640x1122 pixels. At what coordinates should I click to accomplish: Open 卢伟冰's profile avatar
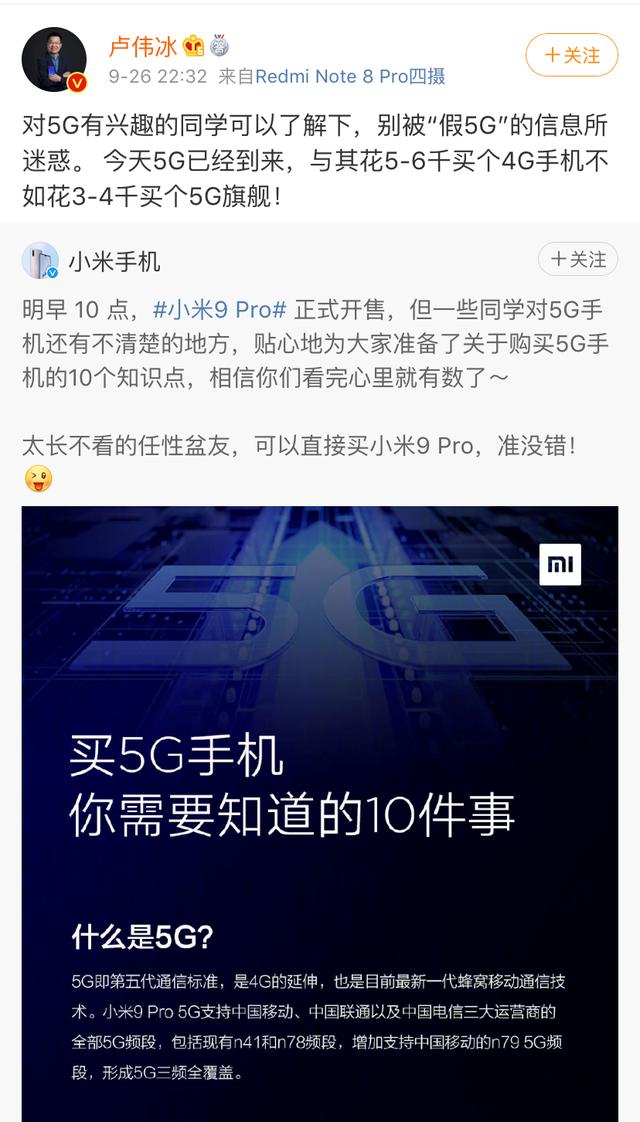click(x=54, y=60)
